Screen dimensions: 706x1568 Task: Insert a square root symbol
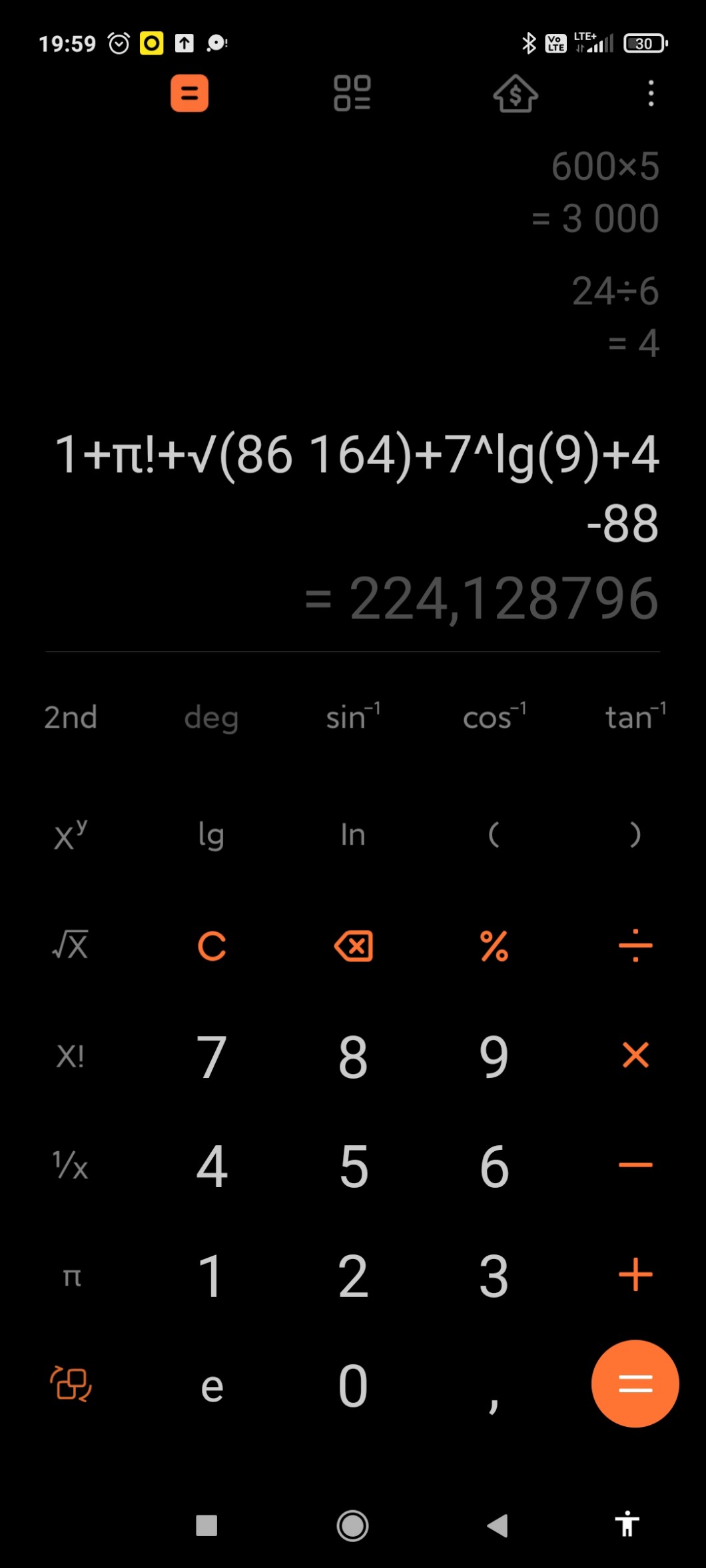[x=71, y=945]
